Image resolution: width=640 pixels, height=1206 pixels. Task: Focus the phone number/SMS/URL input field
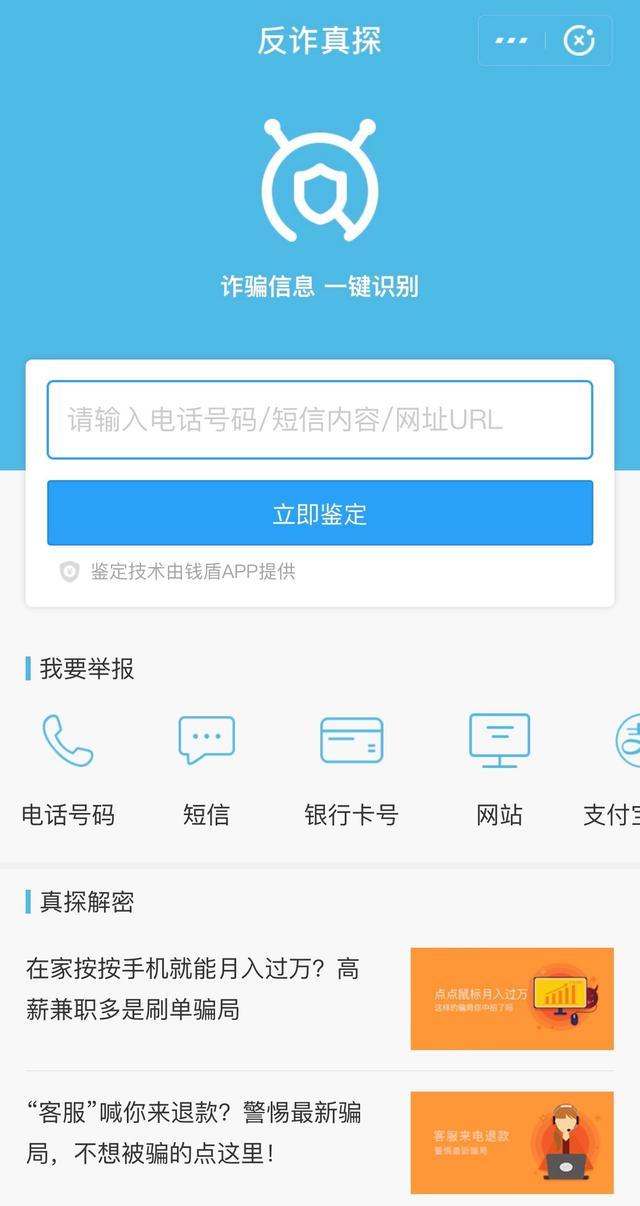pos(320,420)
